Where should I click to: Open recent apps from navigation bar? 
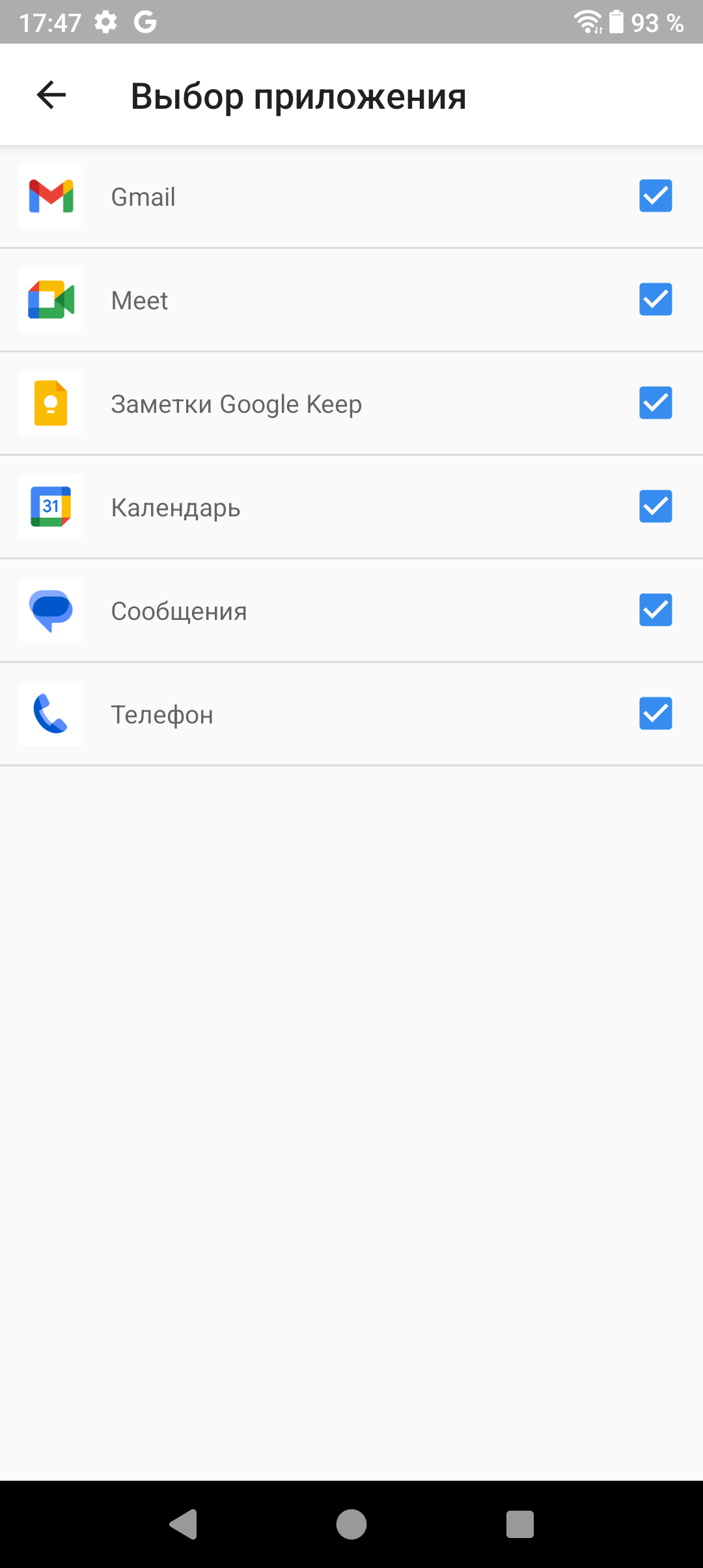point(519,1524)
